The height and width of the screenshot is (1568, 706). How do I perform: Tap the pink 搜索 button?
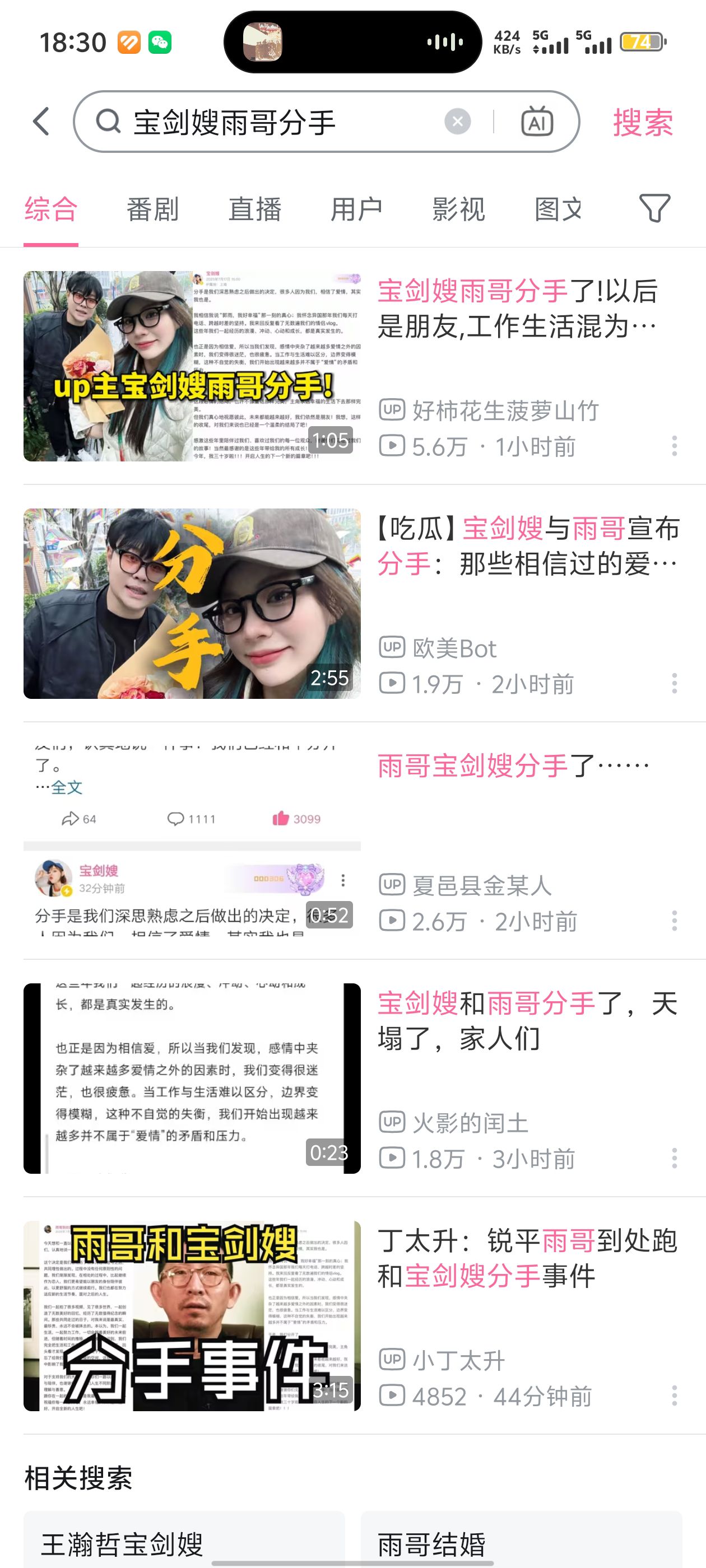click(x=643, y=122)
